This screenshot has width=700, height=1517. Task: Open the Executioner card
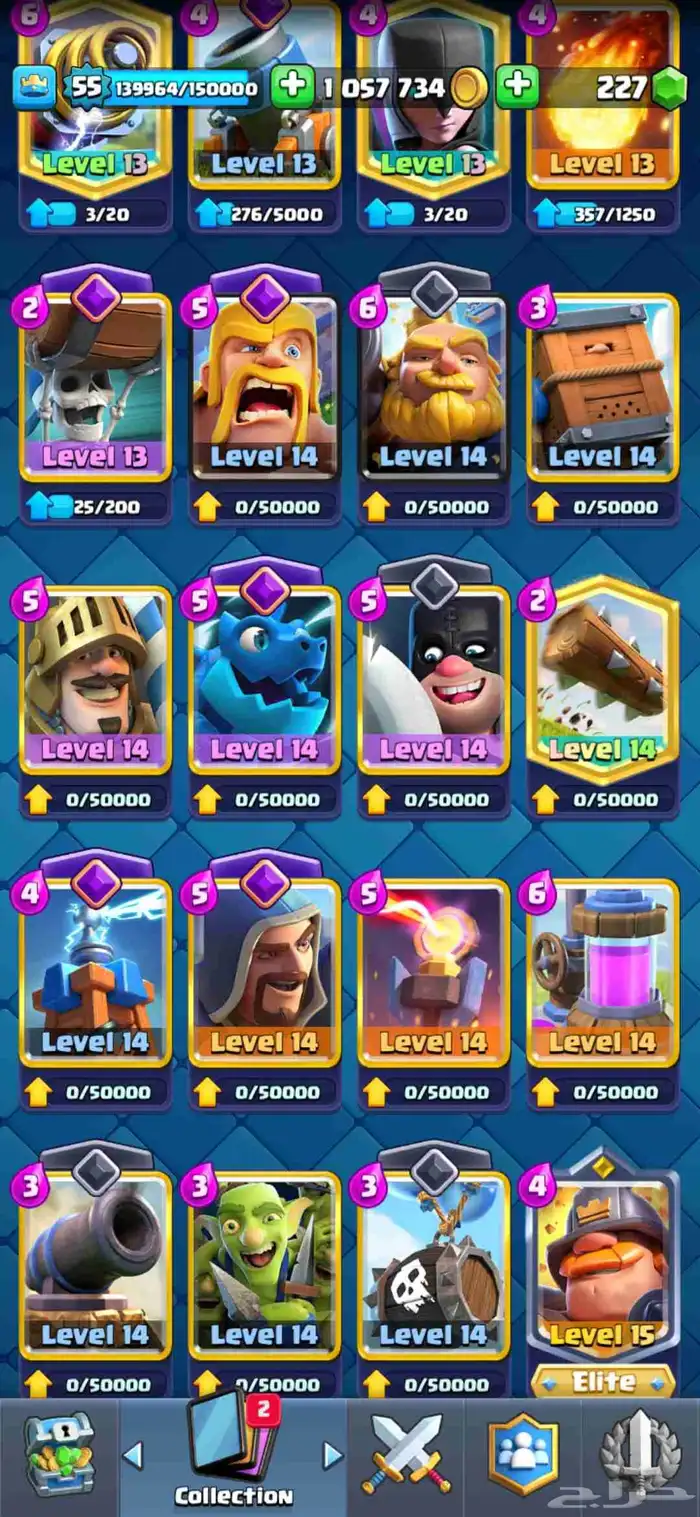pyautogui.click(x=433, y=678)
